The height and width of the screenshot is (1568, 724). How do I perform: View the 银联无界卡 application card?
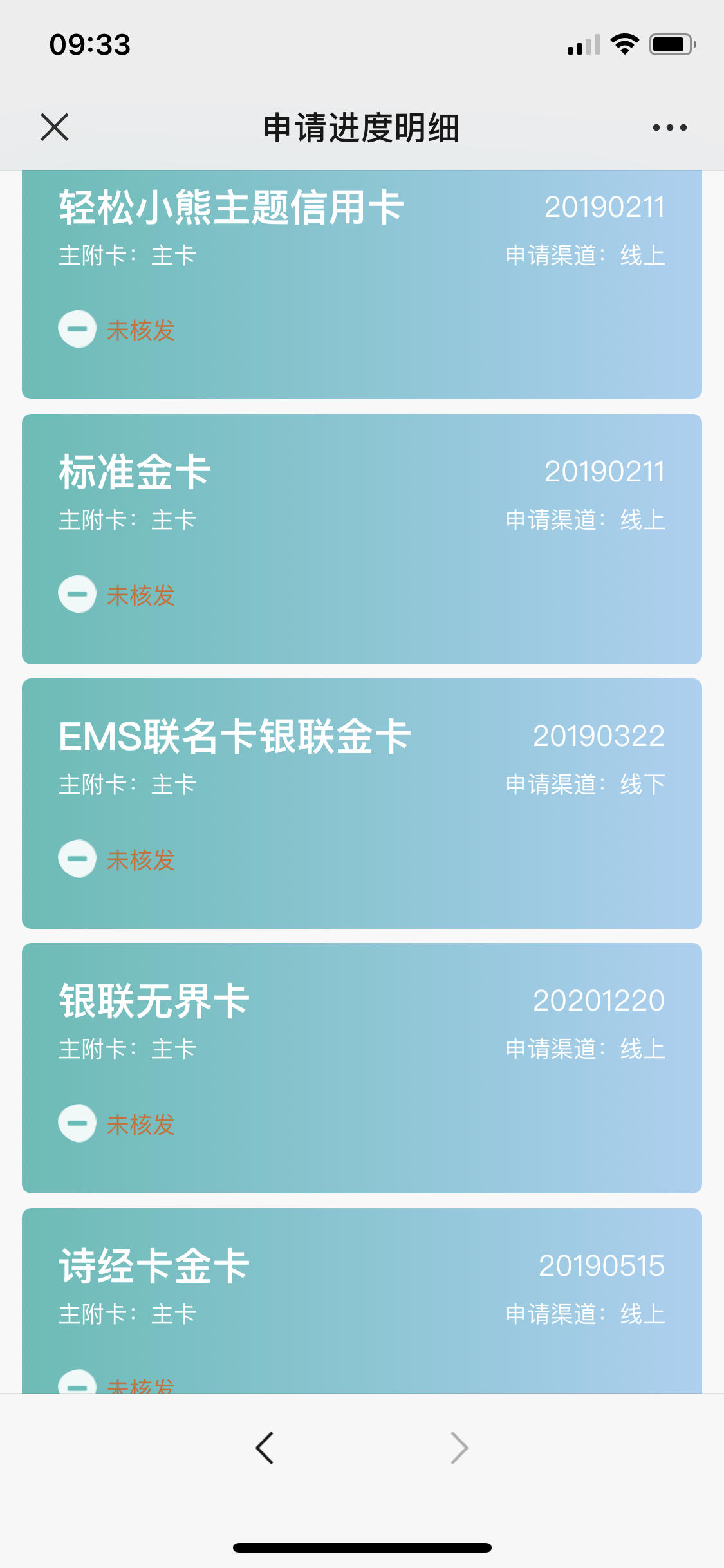[x=362, y=1068]
